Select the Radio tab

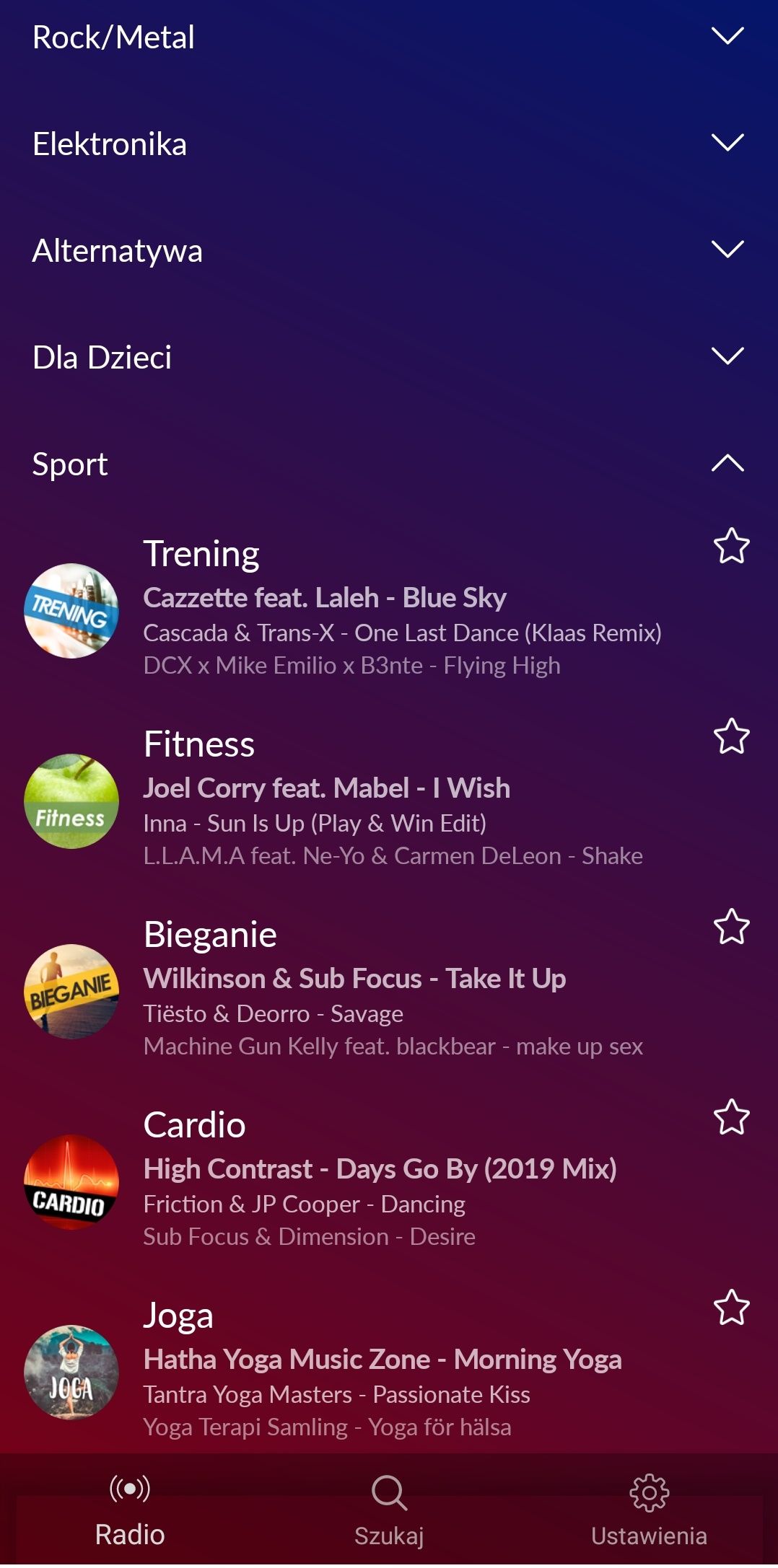[130, 1510]
